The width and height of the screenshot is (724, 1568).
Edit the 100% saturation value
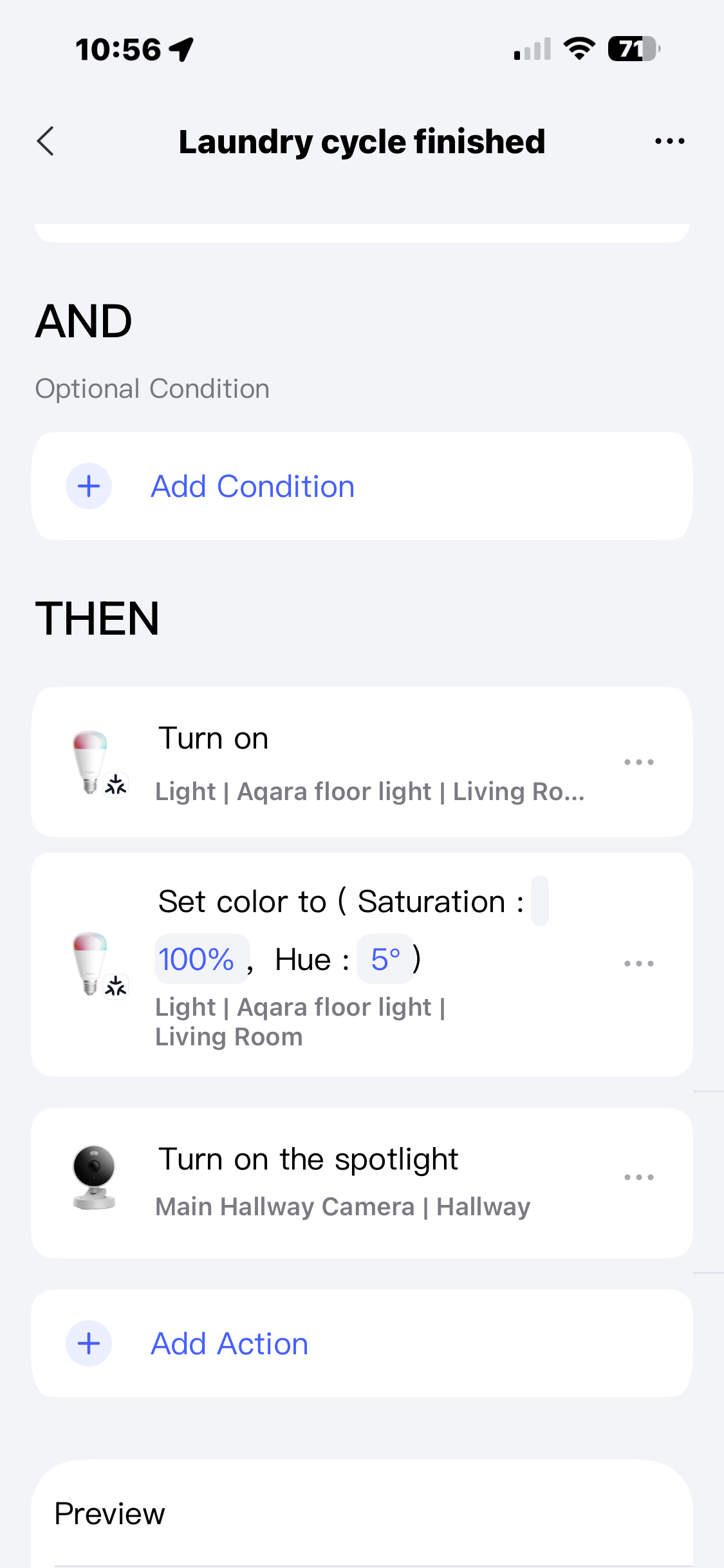pyautogui.click(x=197, y=960)
